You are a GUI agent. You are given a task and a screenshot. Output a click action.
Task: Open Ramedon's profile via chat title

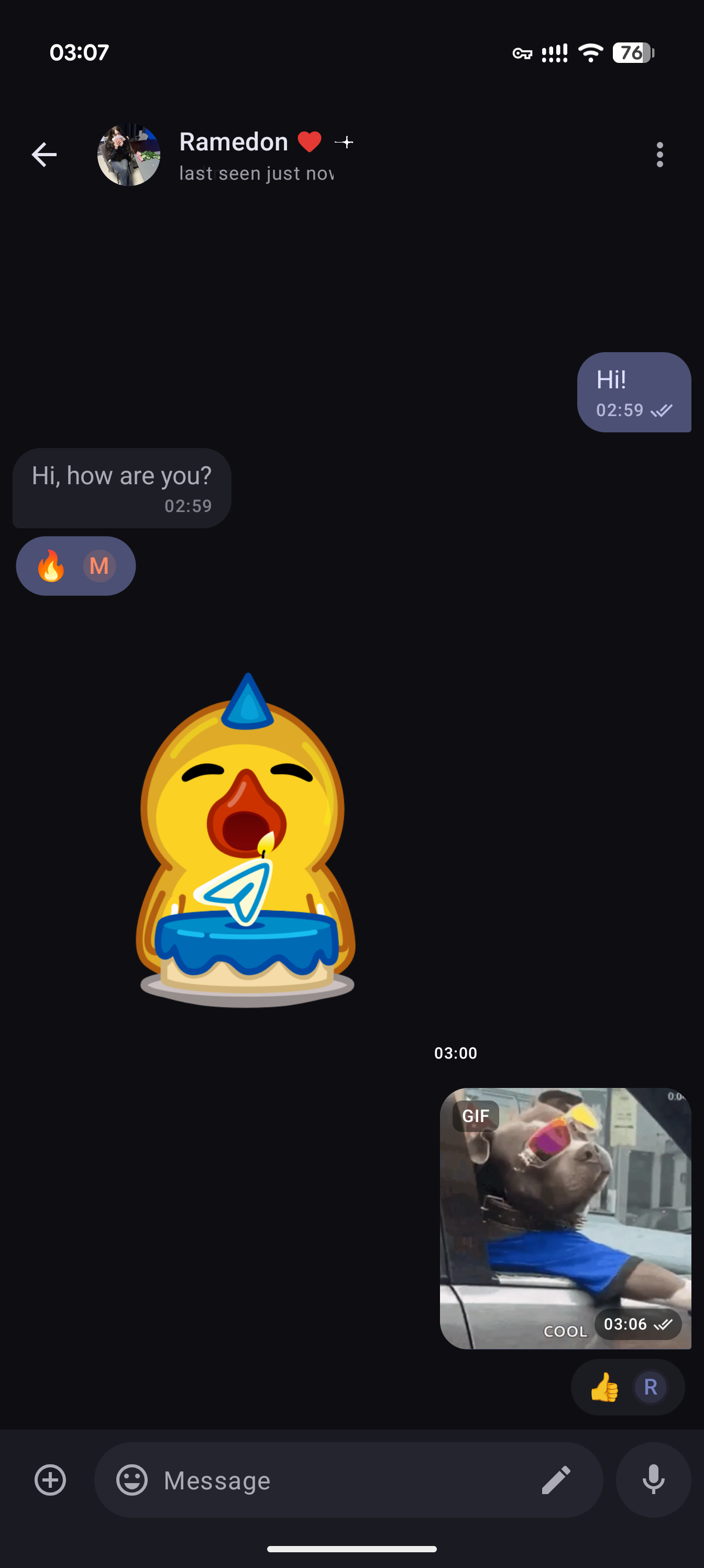click(x=234, y=141)
